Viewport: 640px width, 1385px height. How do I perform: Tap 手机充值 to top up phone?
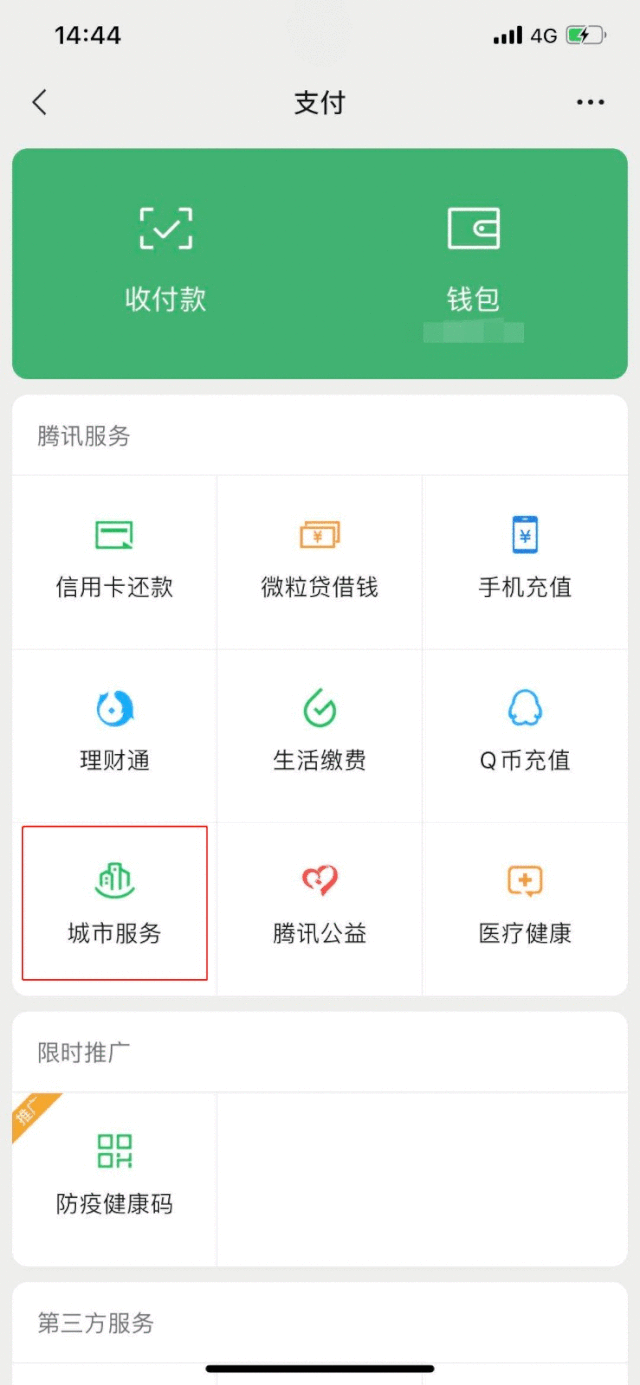point(525,560)
